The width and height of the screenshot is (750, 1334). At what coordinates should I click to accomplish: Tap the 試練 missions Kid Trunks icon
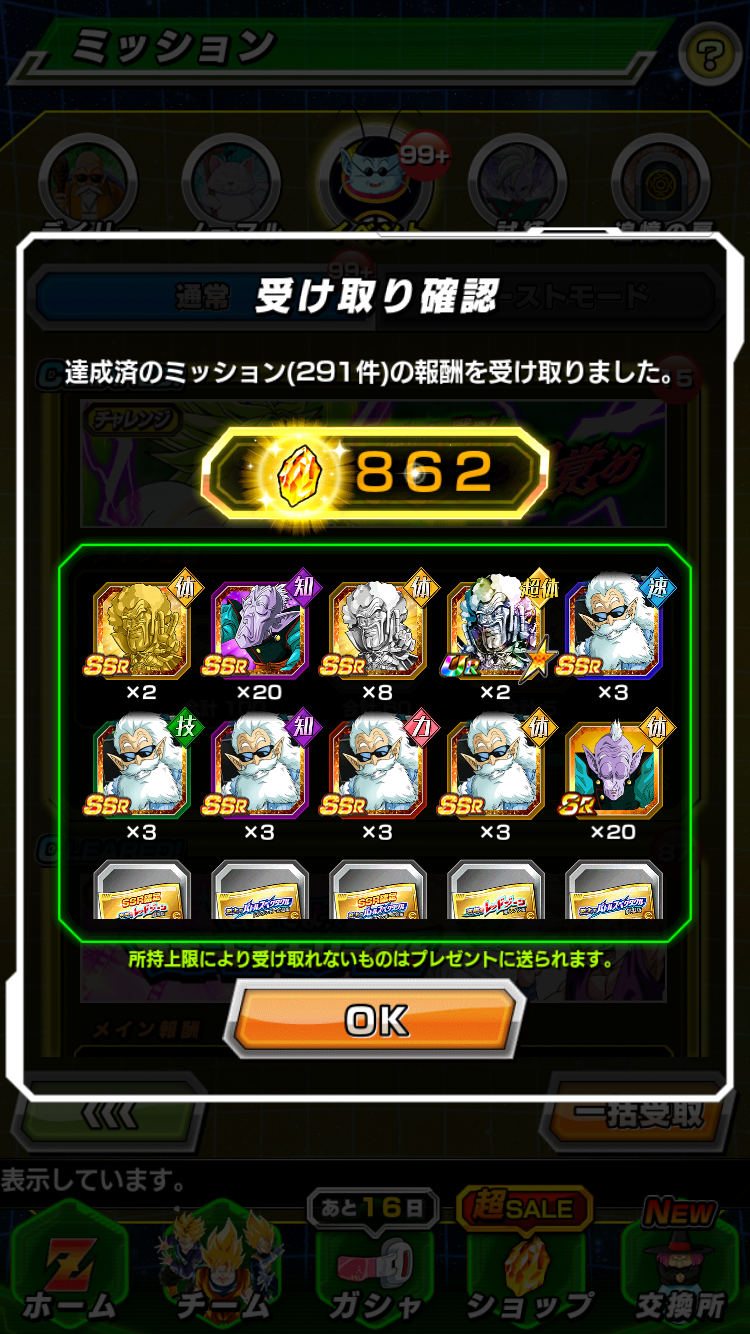(x=518, y=180)
